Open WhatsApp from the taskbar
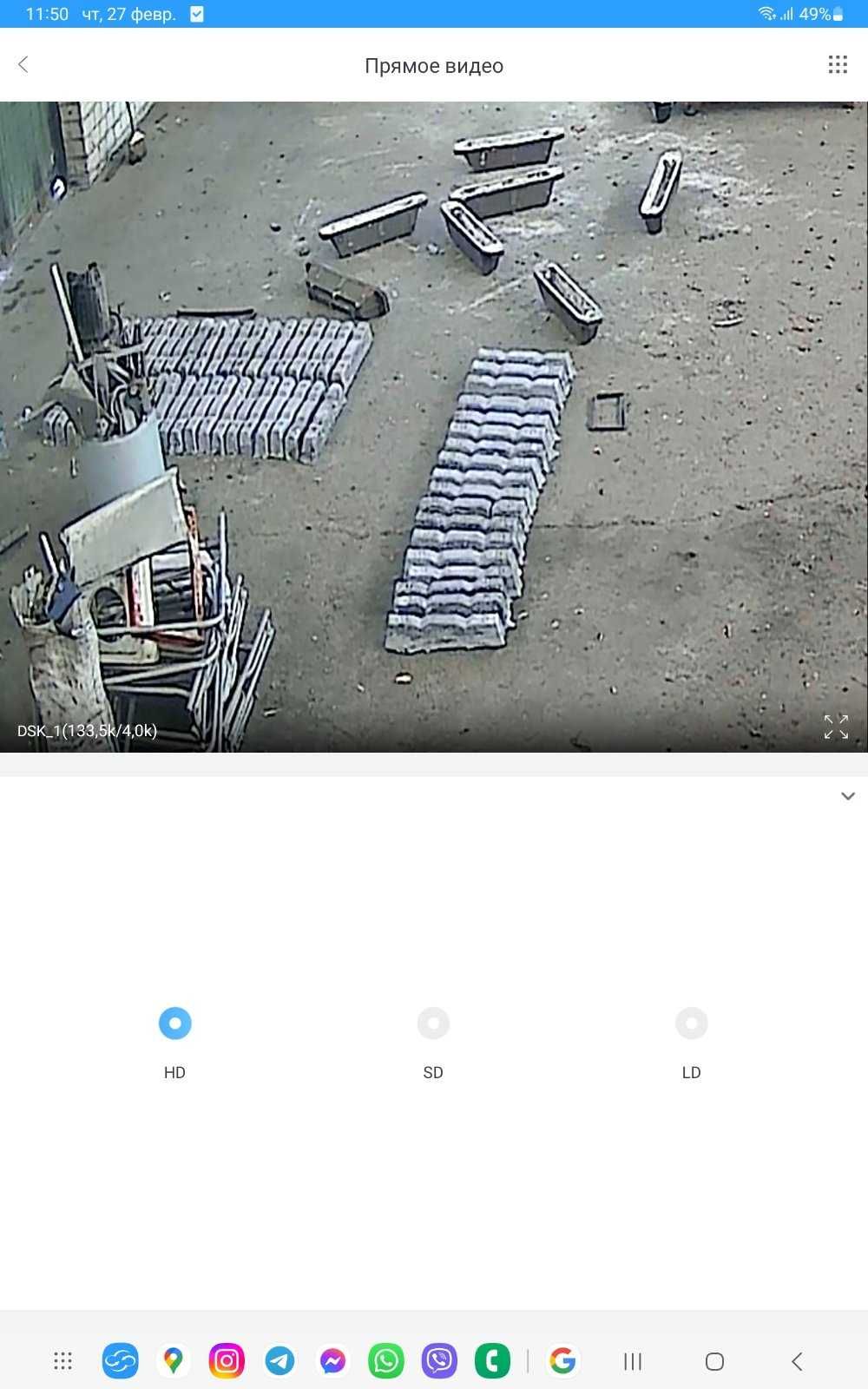The image size is (868, 1389). click(386, 1361)
